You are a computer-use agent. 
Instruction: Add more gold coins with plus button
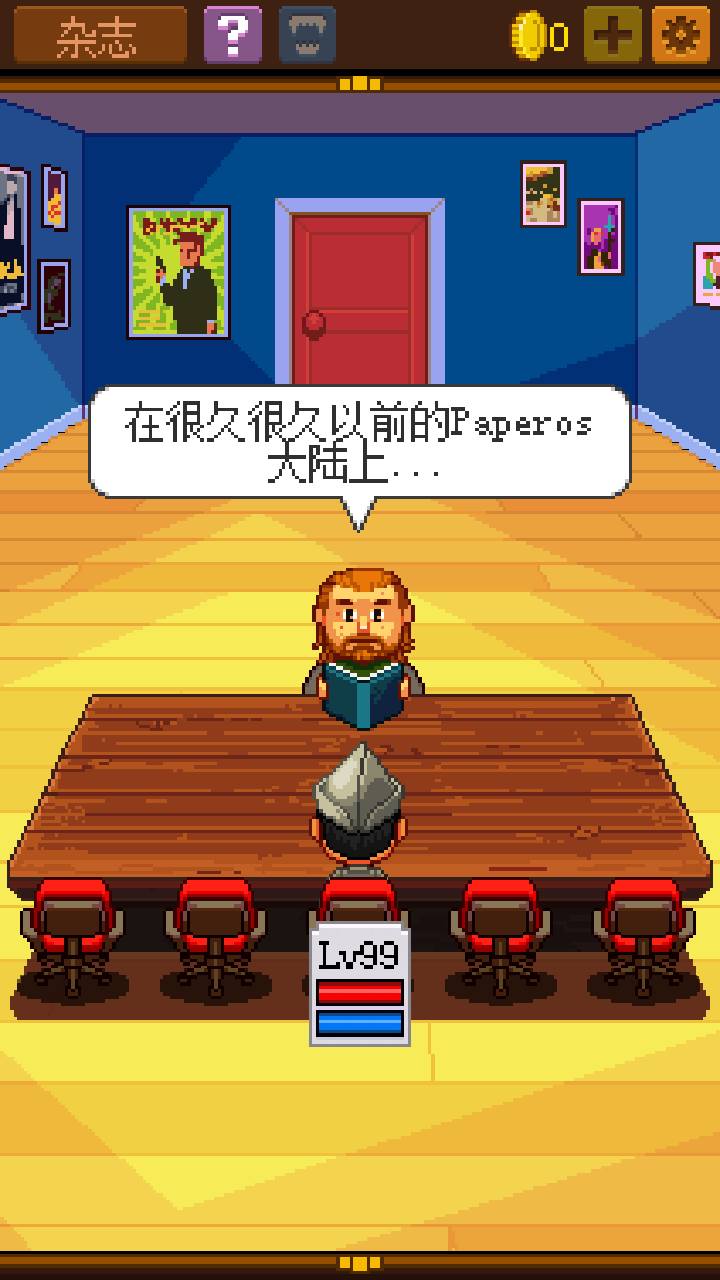[x=613, y=36]
